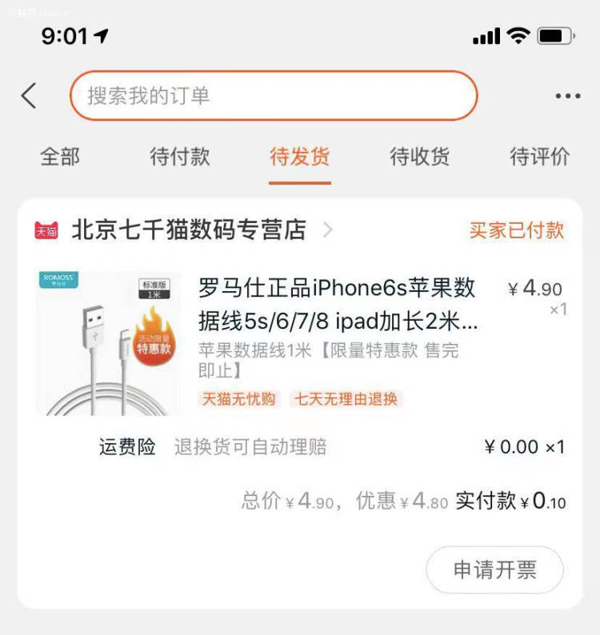Screen dimensions: 600x635
Task: Switch to the 待付款 tab
Action: click(x=180, y=157)
